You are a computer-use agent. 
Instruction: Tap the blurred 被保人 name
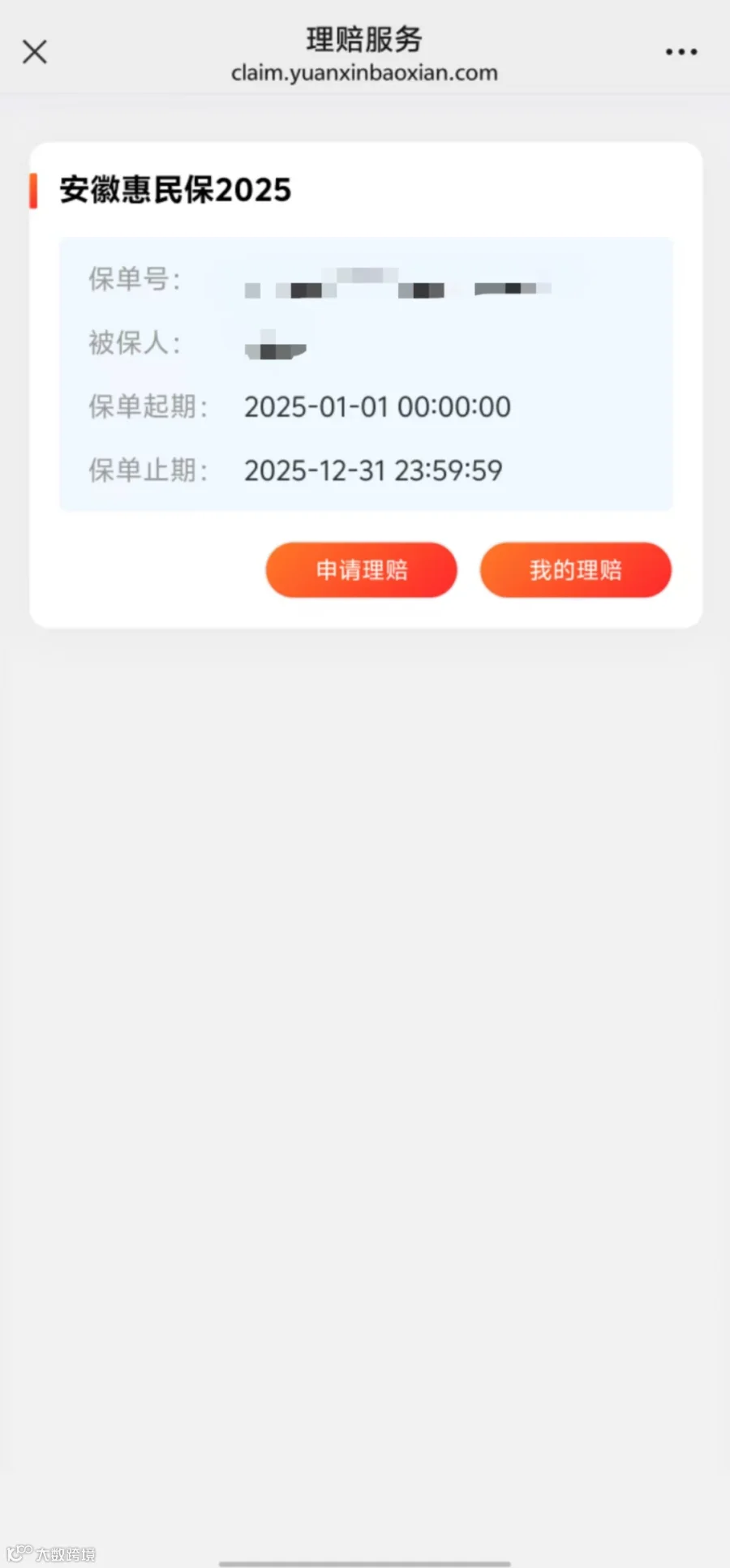pyautogui.click(x=274, y=345)
